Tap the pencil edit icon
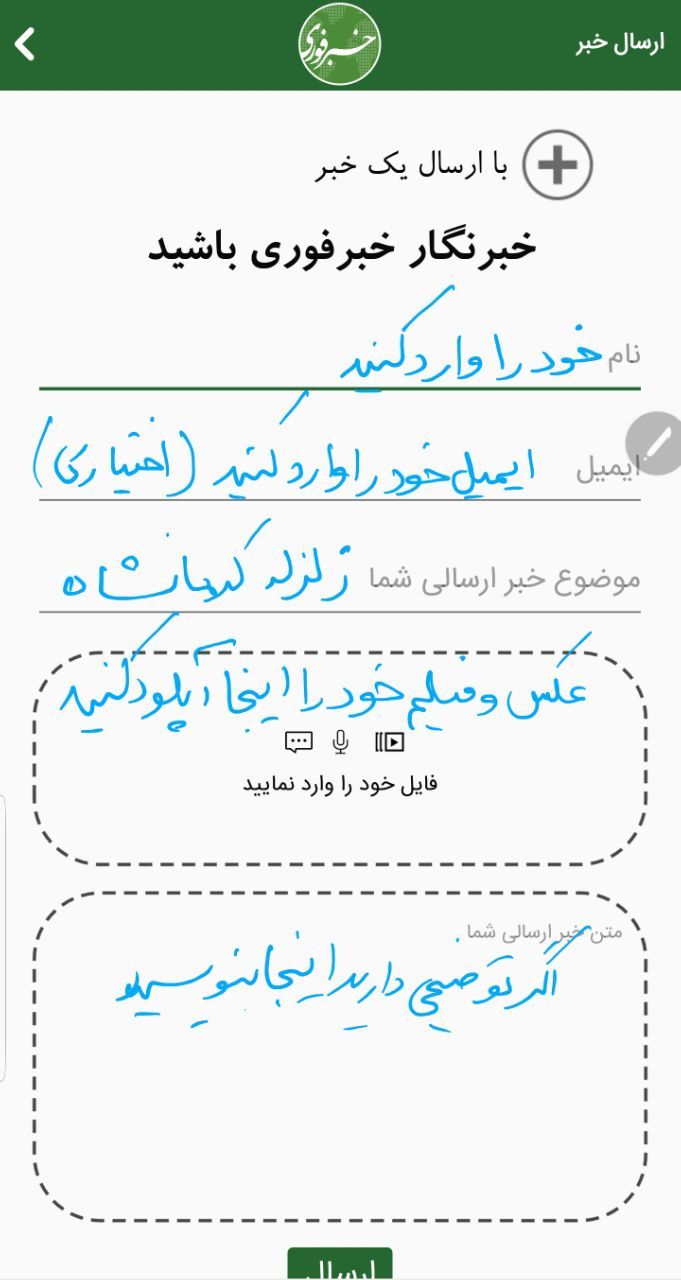 click(x=655, y=440)
